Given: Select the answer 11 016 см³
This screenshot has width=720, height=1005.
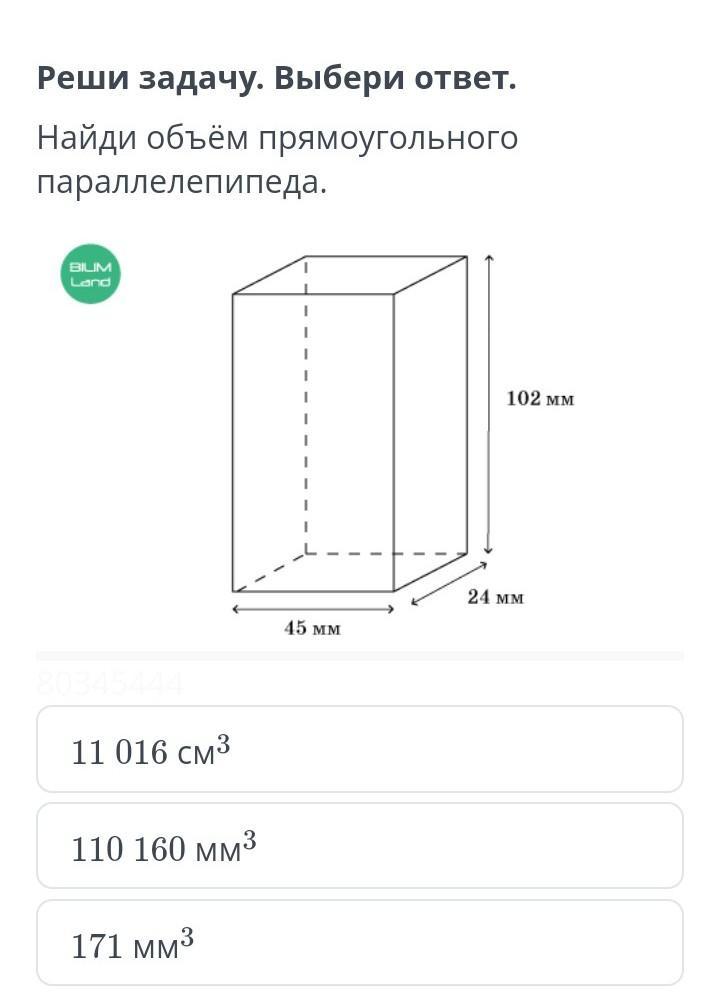Looking at the screenshot, I should pos(360,750).
